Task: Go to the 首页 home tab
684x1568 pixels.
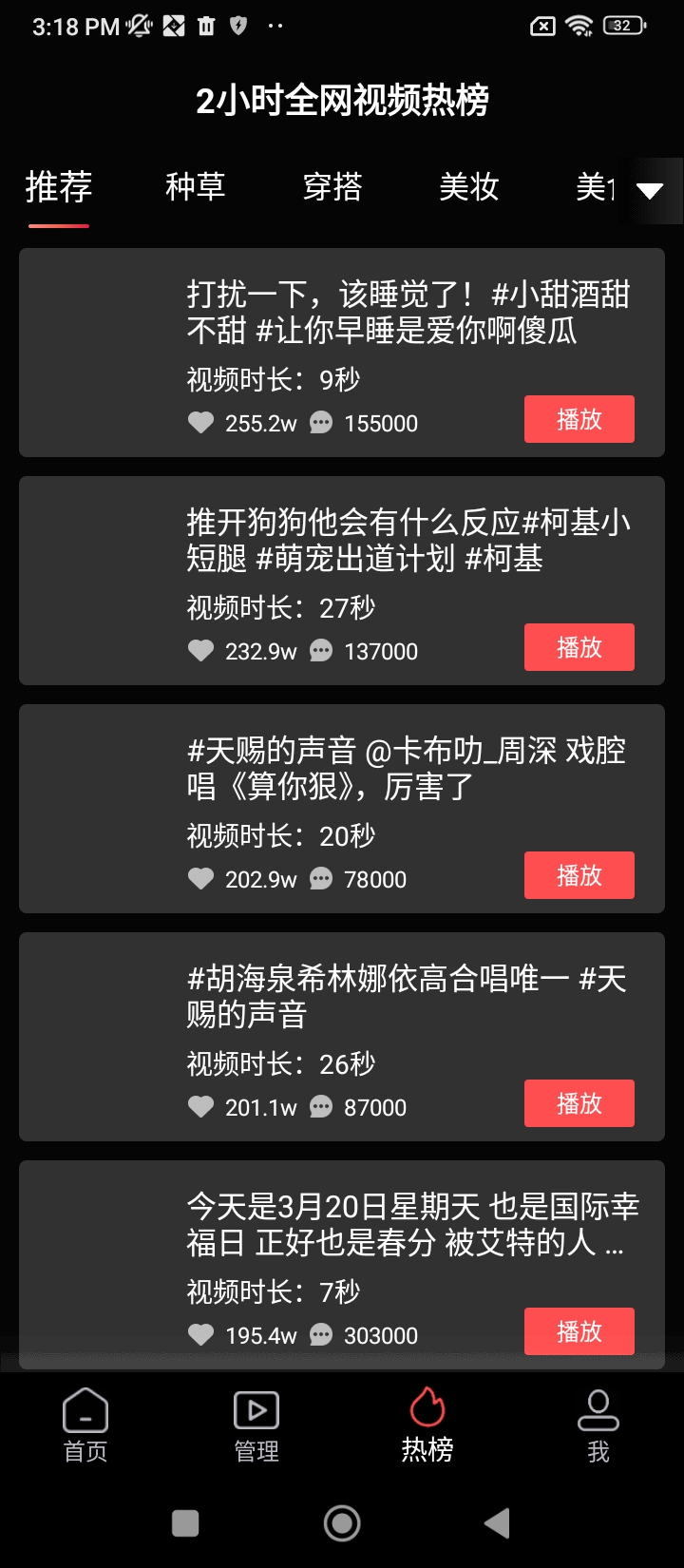Action: (x=85, y=1425)
